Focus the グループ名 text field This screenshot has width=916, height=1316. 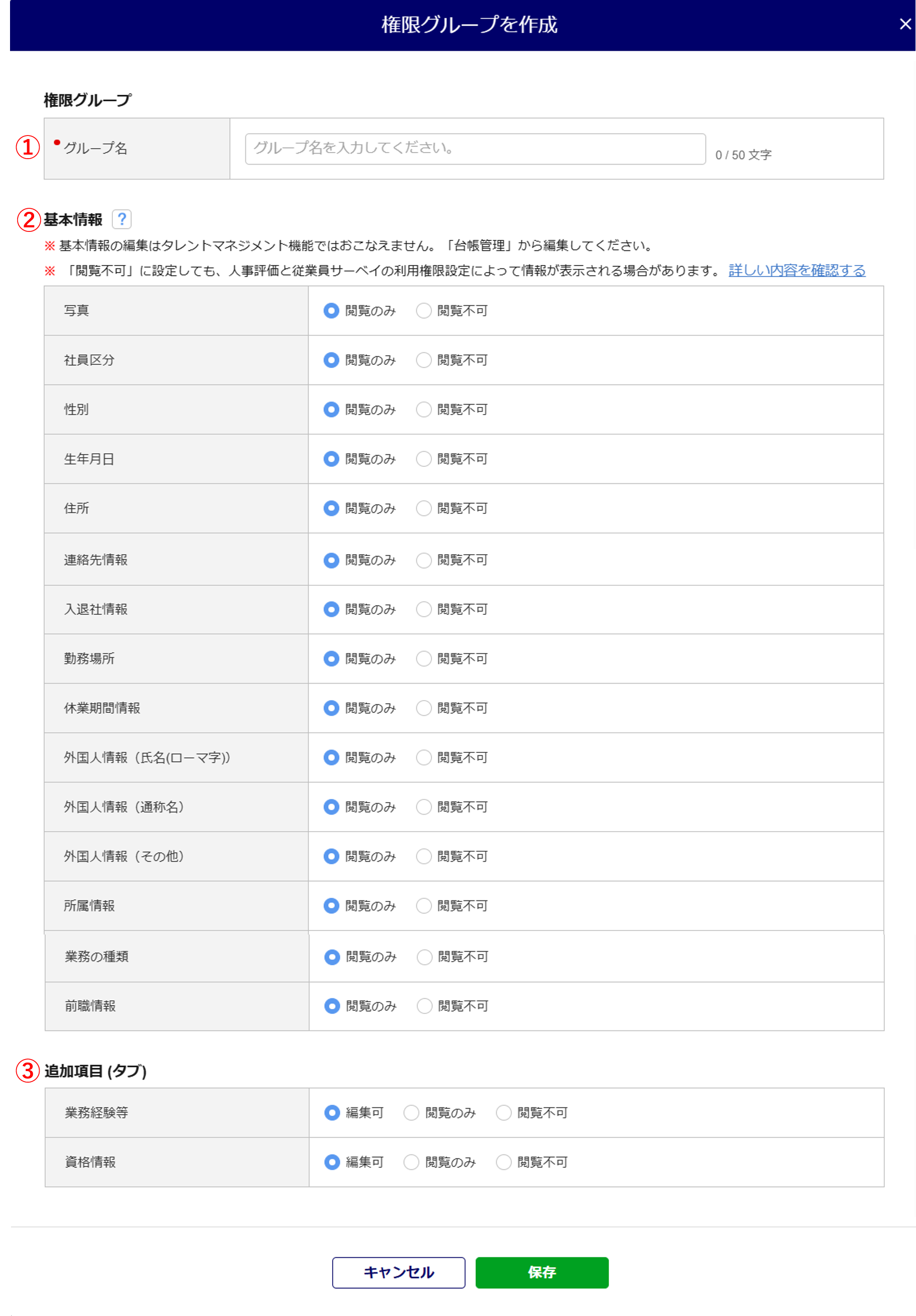tap(475, 149)
